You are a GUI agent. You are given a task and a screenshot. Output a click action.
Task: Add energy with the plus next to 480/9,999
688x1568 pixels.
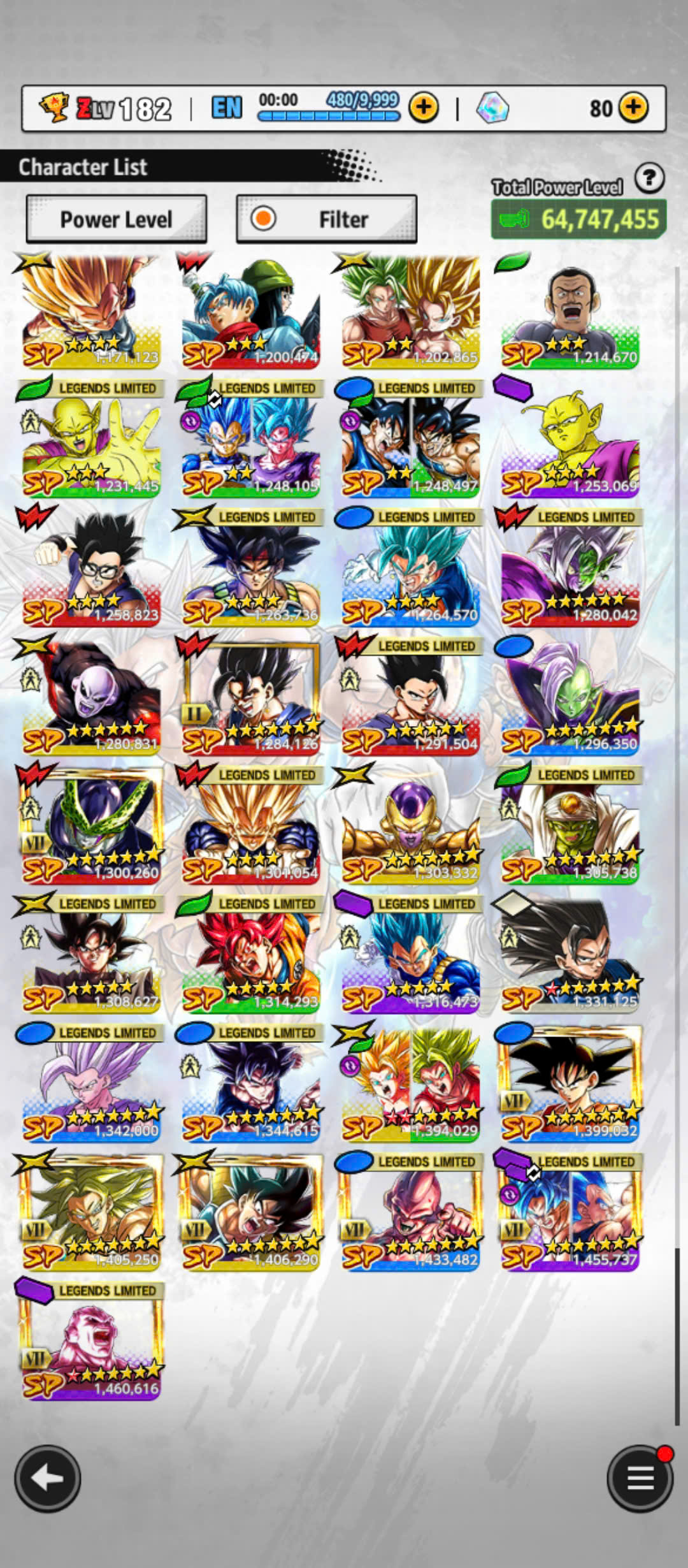coord(424,108)
